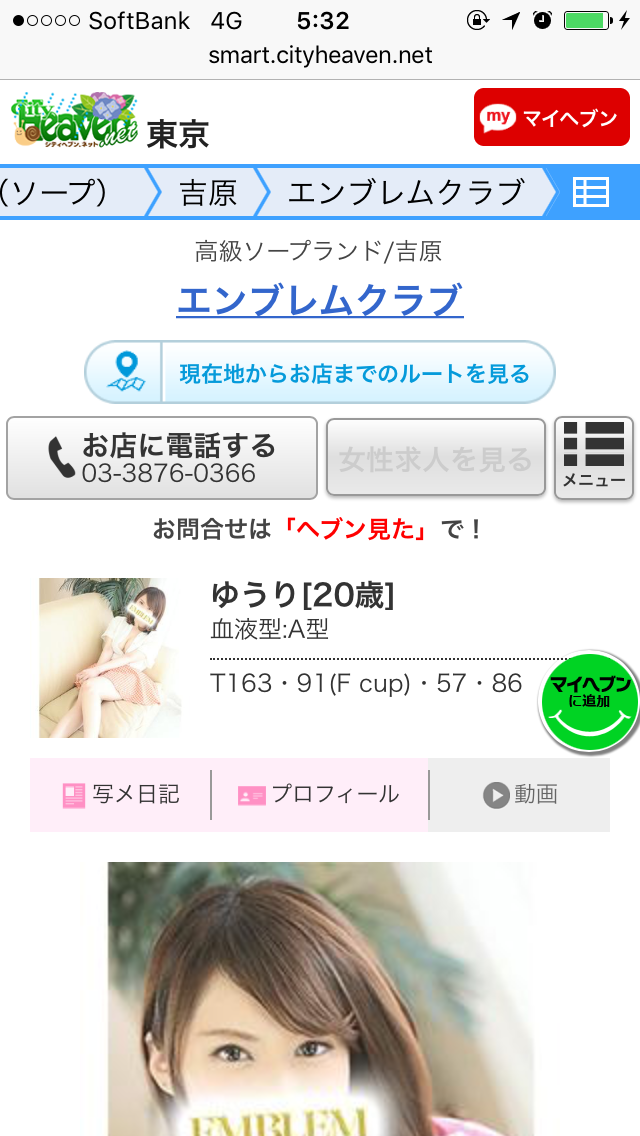This screenshot has height=1136, width=640.
Task: Tap the 女性求人を見る button
Action: [436, 458]
